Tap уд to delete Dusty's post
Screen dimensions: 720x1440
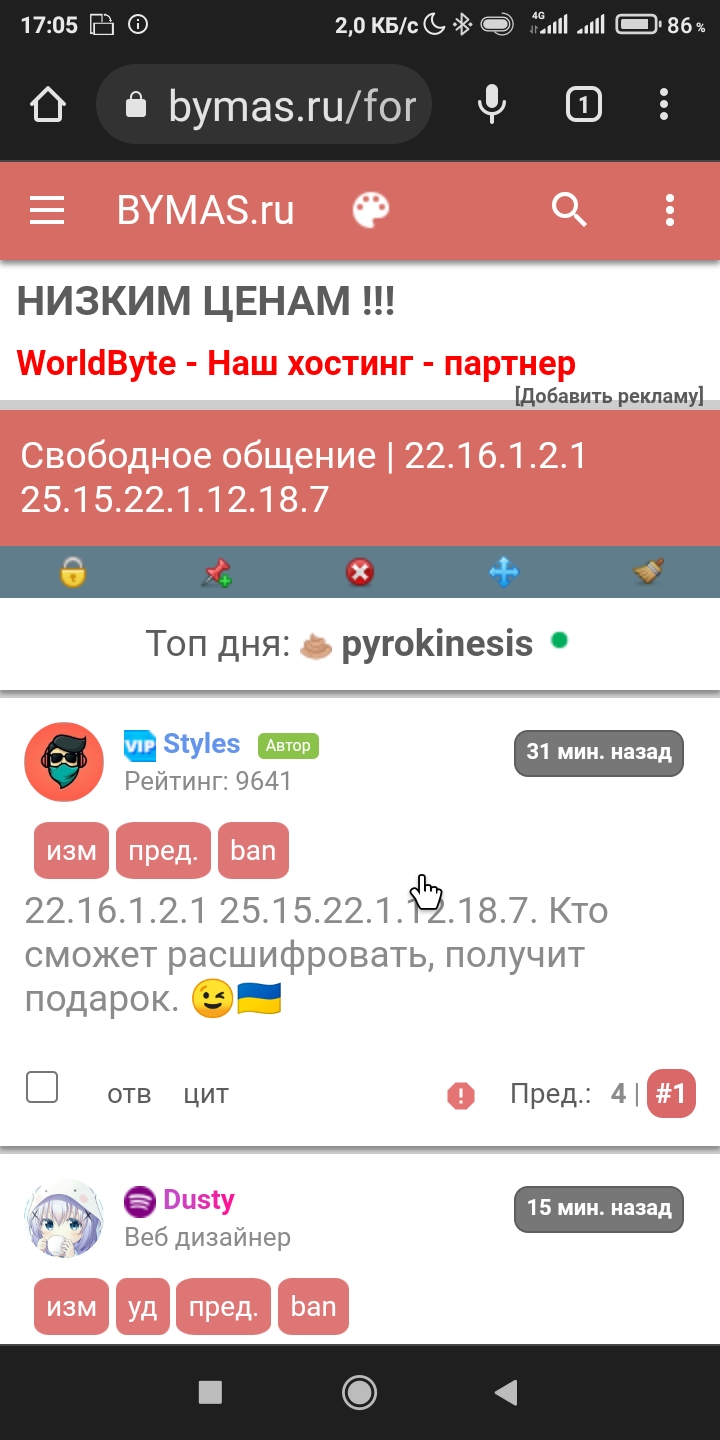[x=143, y=1307]
